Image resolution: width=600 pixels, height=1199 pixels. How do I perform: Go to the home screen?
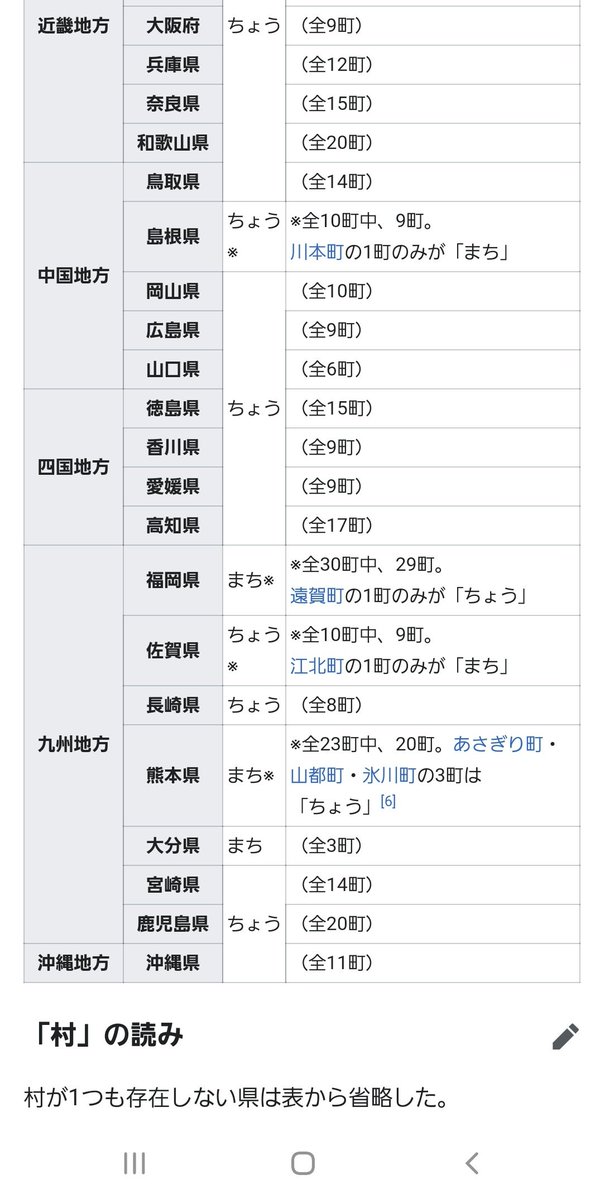click(302, 1163)
